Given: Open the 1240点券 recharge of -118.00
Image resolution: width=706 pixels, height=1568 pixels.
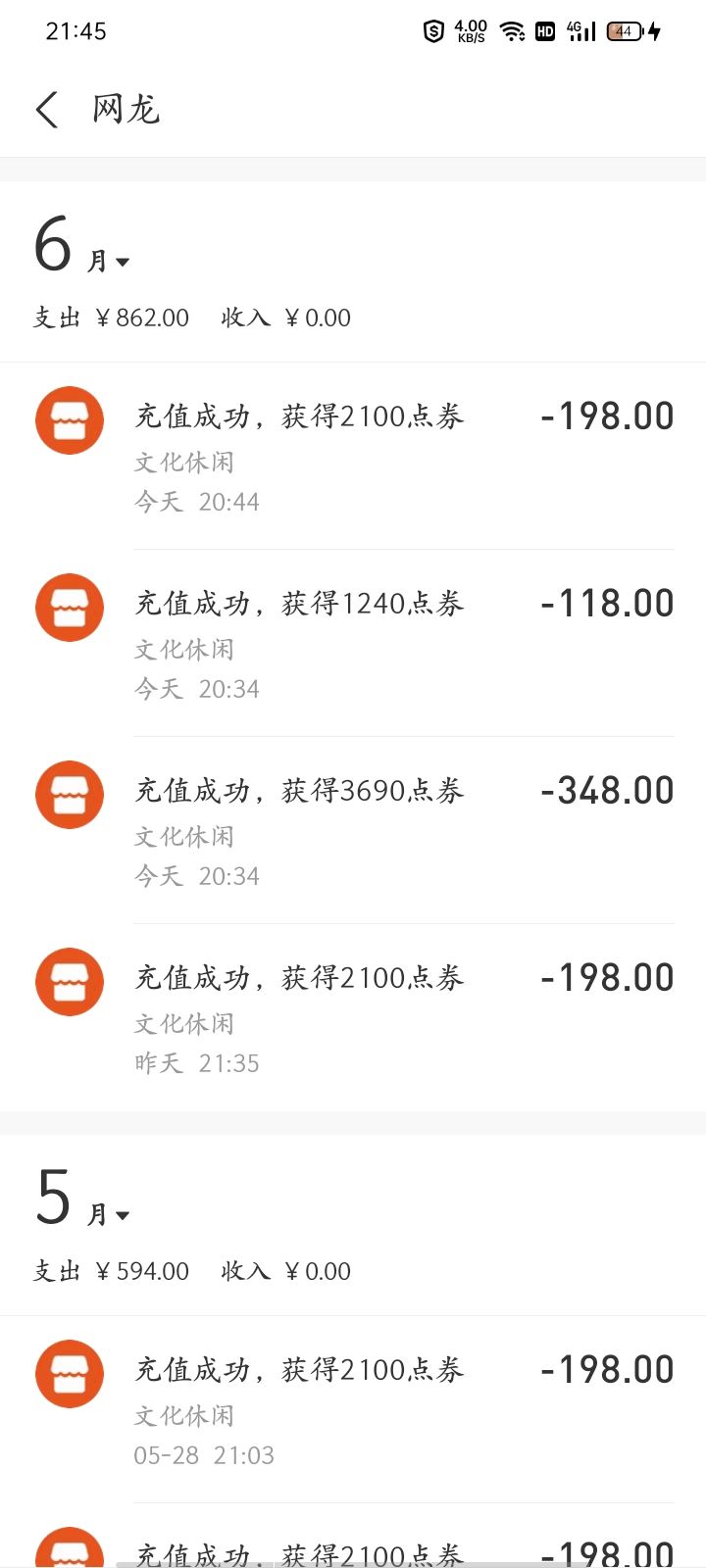Looking at the screenshot, I should pos(353,643).
